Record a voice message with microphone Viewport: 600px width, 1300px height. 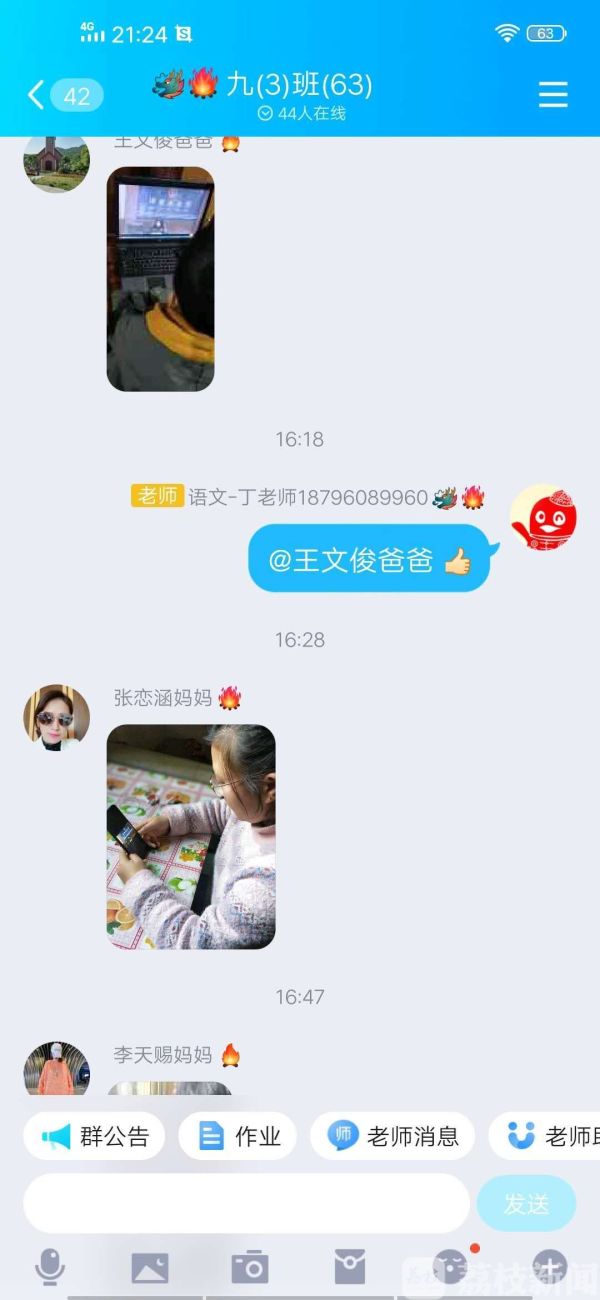coord(49,1267)
